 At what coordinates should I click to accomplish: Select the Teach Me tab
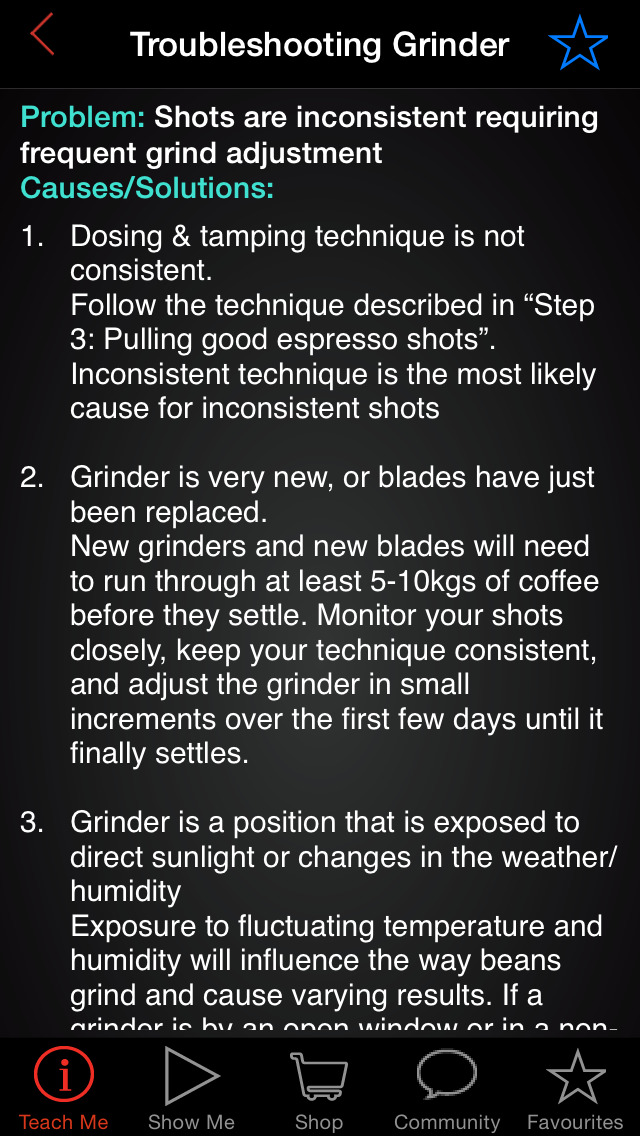click(x=64, y=1088)
